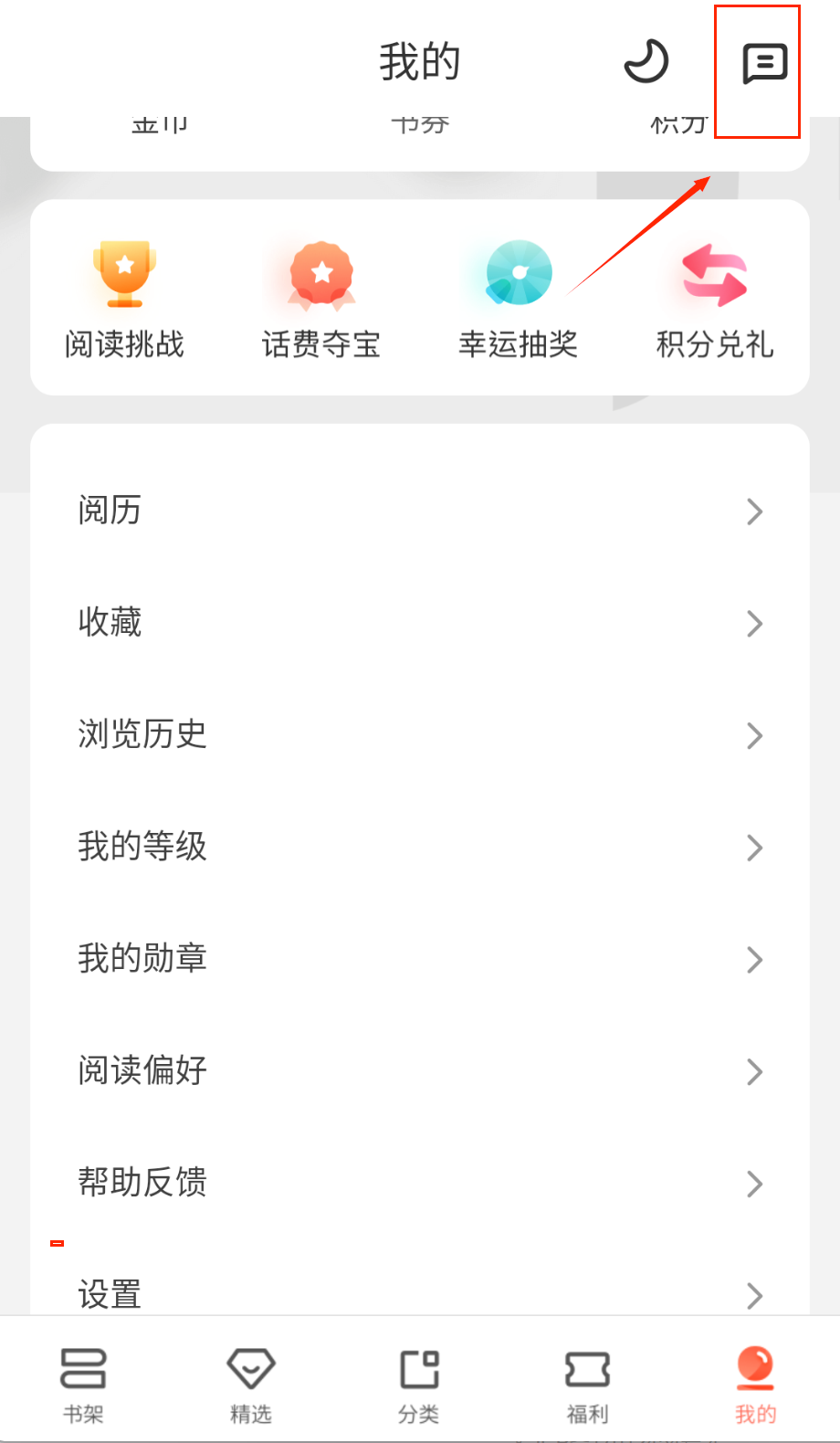This screenshot has height=1443, width=840.
Task: Go to 设置 settings
Action: [x=420, y=1293]
